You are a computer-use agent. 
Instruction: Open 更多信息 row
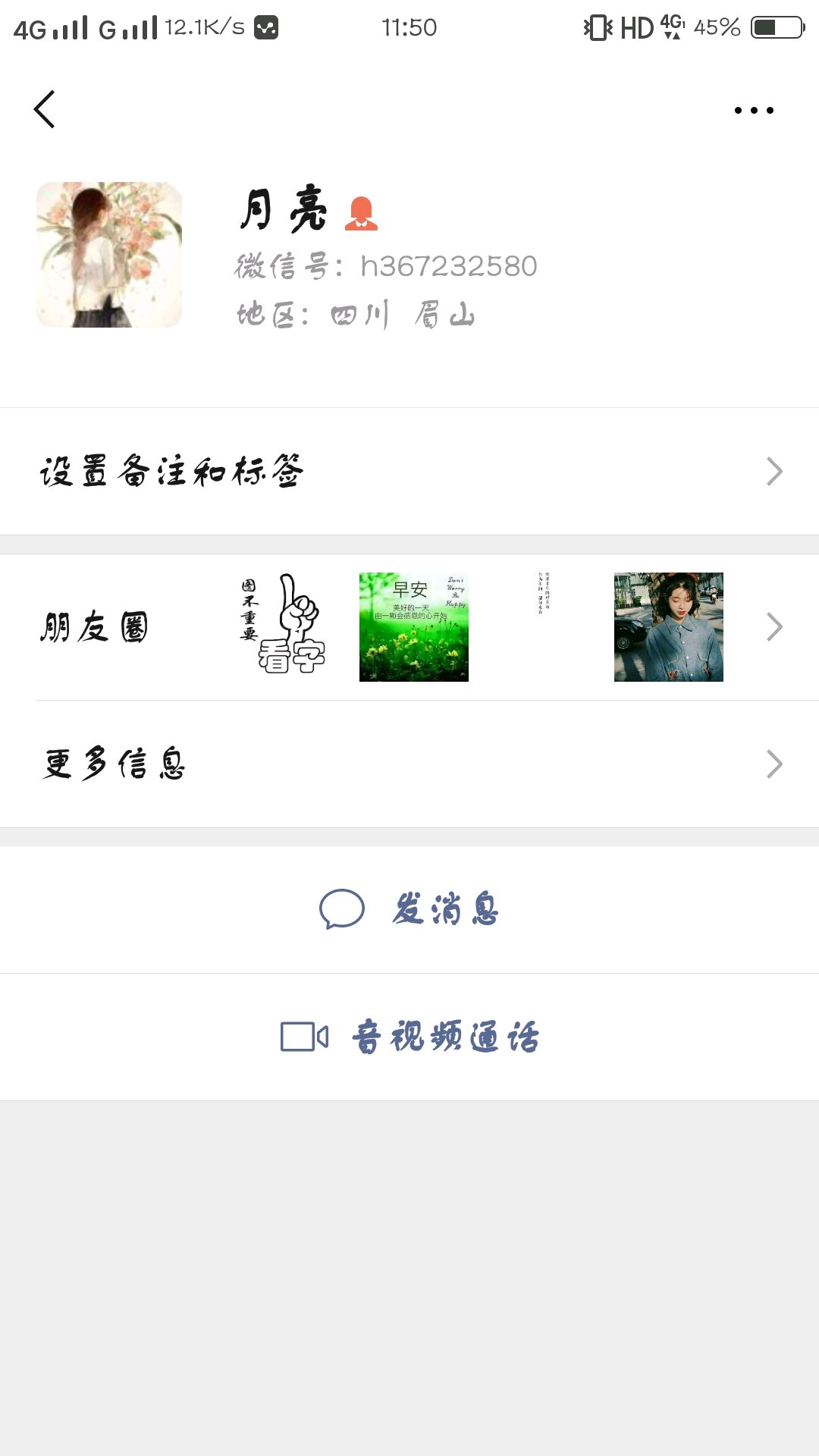coord(409,764)
